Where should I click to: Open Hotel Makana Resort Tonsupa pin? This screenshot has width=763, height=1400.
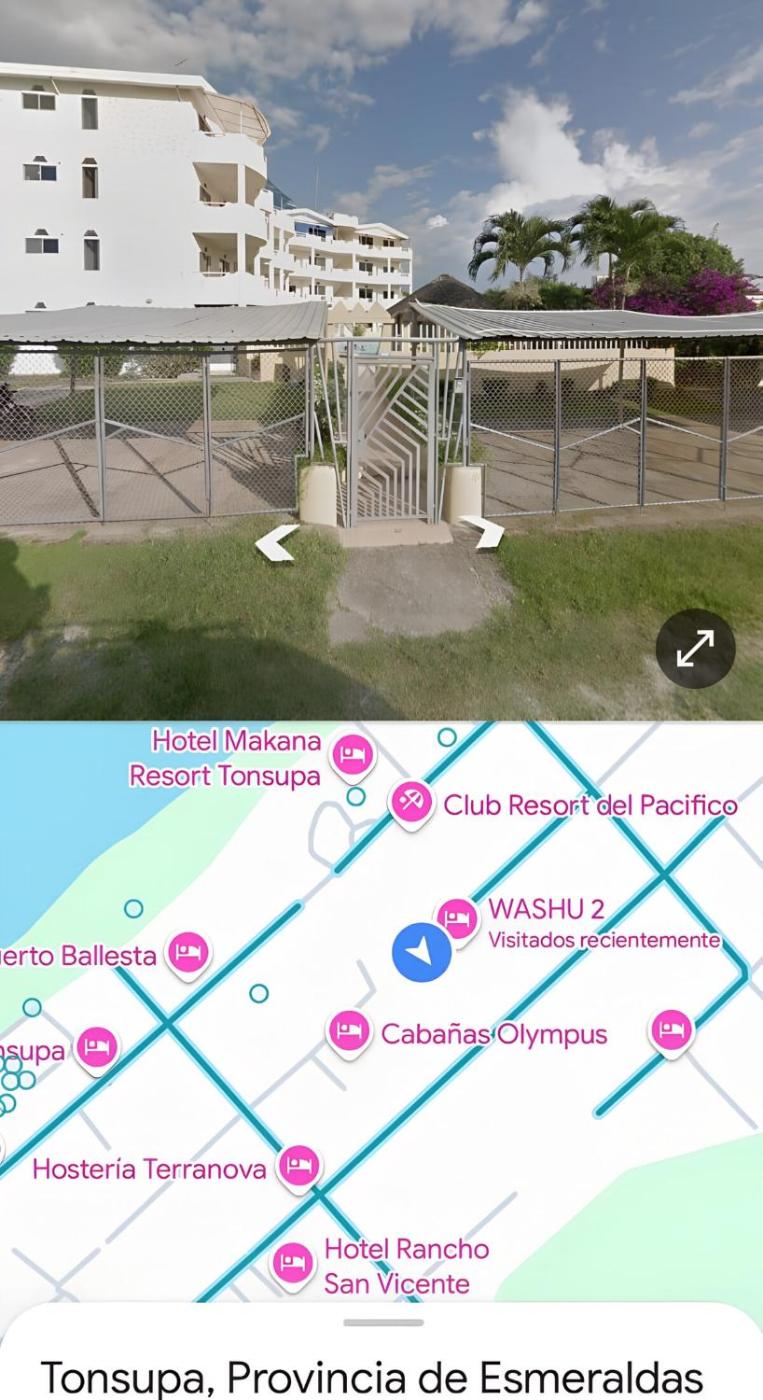[x=352, y=754]
